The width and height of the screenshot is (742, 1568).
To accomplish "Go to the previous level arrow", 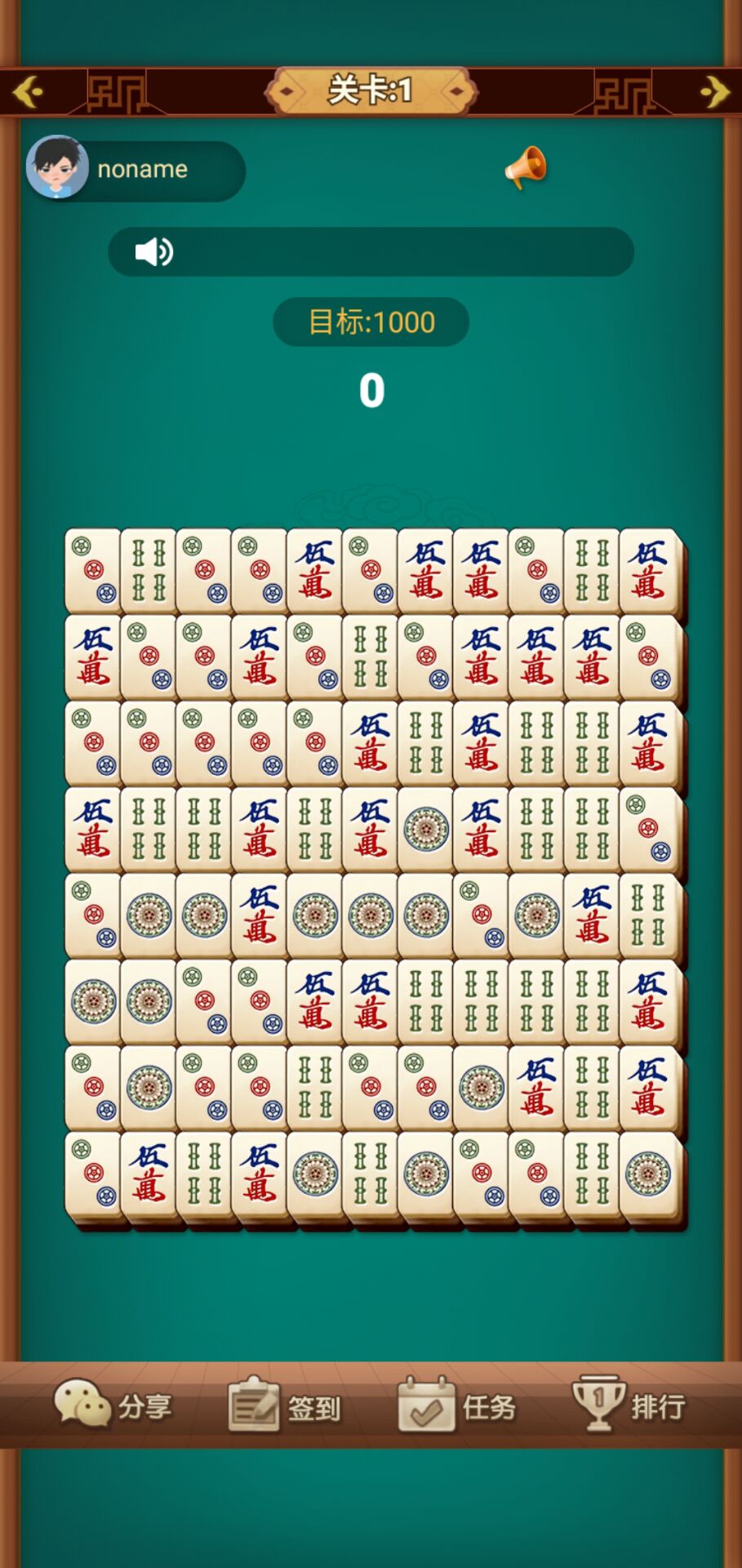I will pos(28,91).
